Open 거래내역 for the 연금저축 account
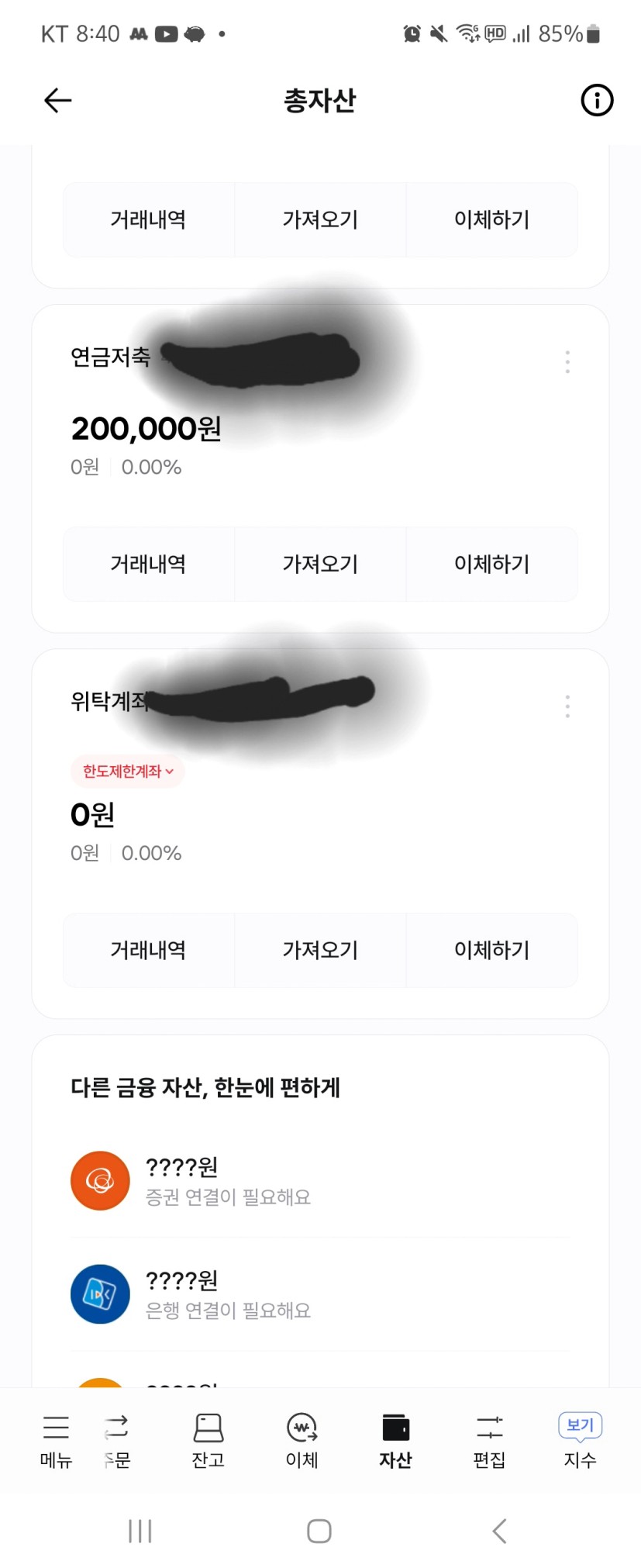641x1568 pixels. coord(149,564)
